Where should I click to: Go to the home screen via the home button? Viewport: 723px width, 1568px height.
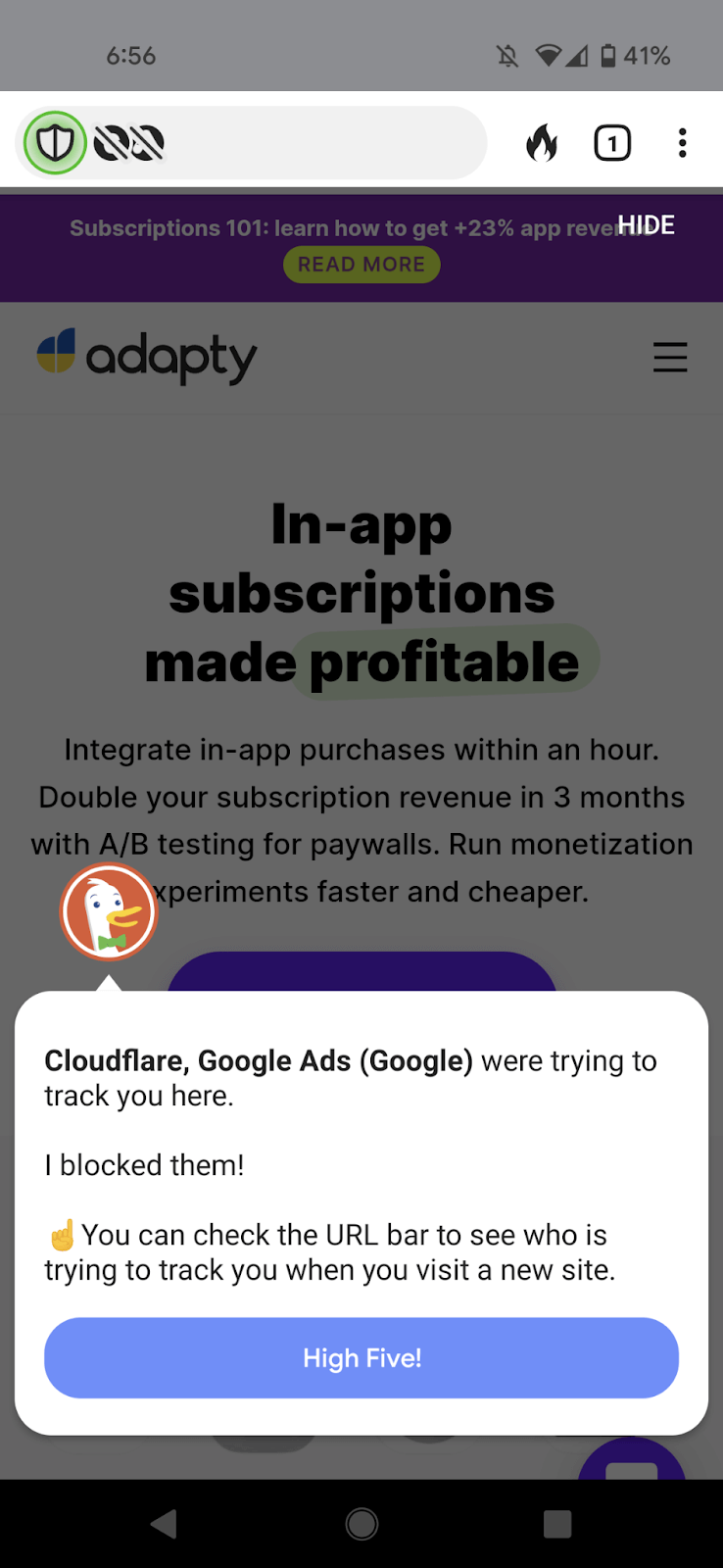(361, 1524)
